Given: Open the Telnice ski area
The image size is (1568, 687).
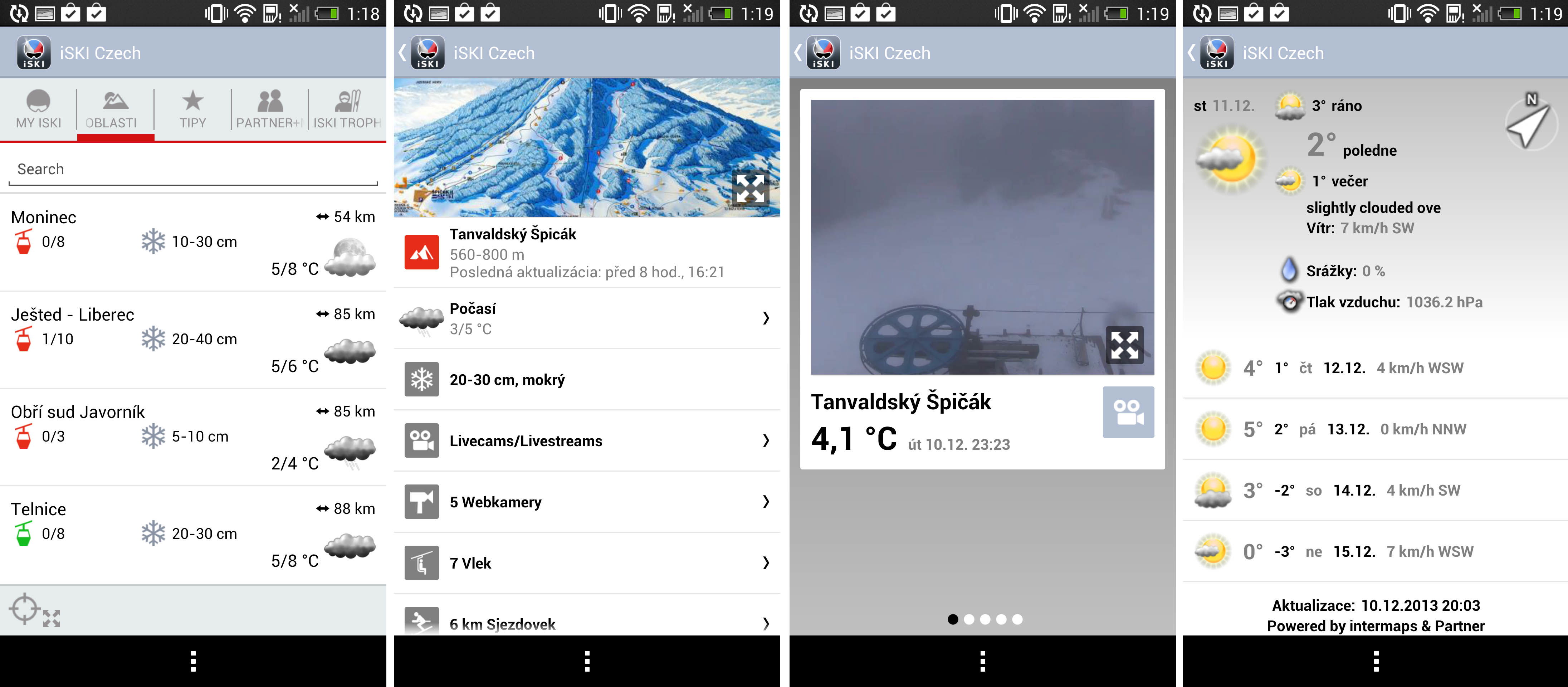Looking at the screenshot, I should click(x=192, y=534).
